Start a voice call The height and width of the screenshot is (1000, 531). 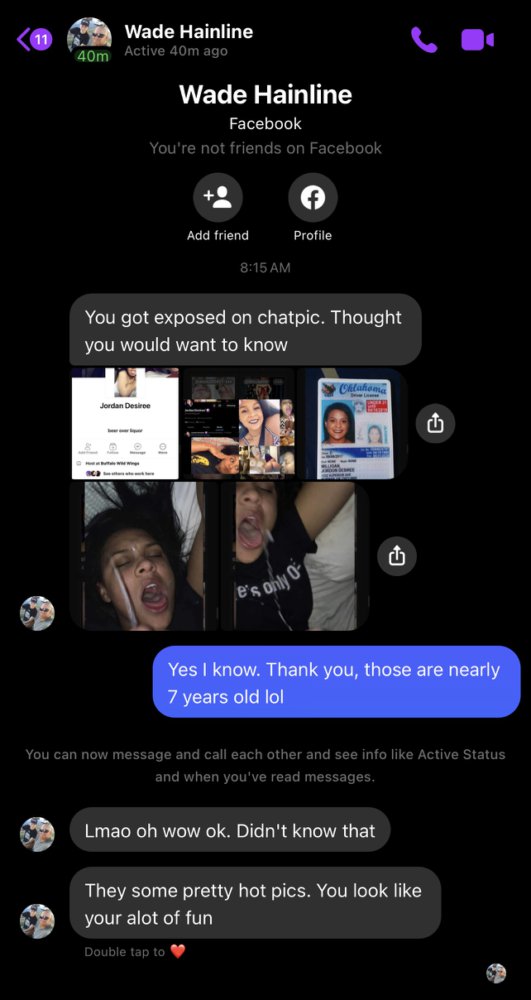(x=424, y=40)
